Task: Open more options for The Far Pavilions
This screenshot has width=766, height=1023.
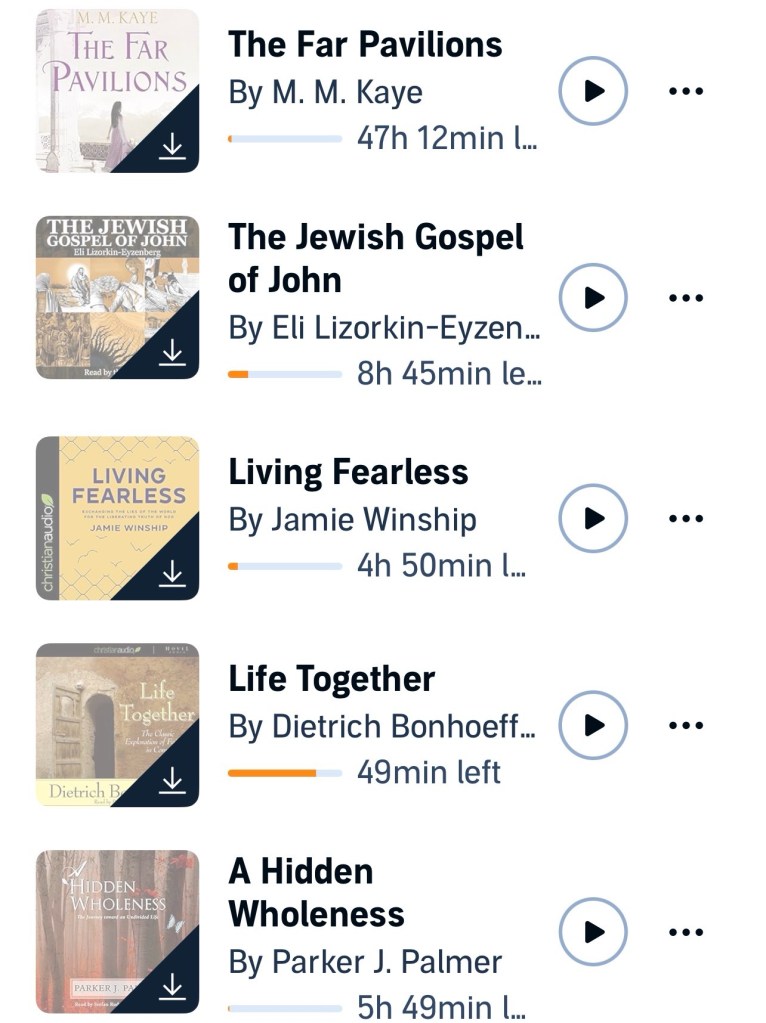Action: pyautogui.click(x=685, y=91)
